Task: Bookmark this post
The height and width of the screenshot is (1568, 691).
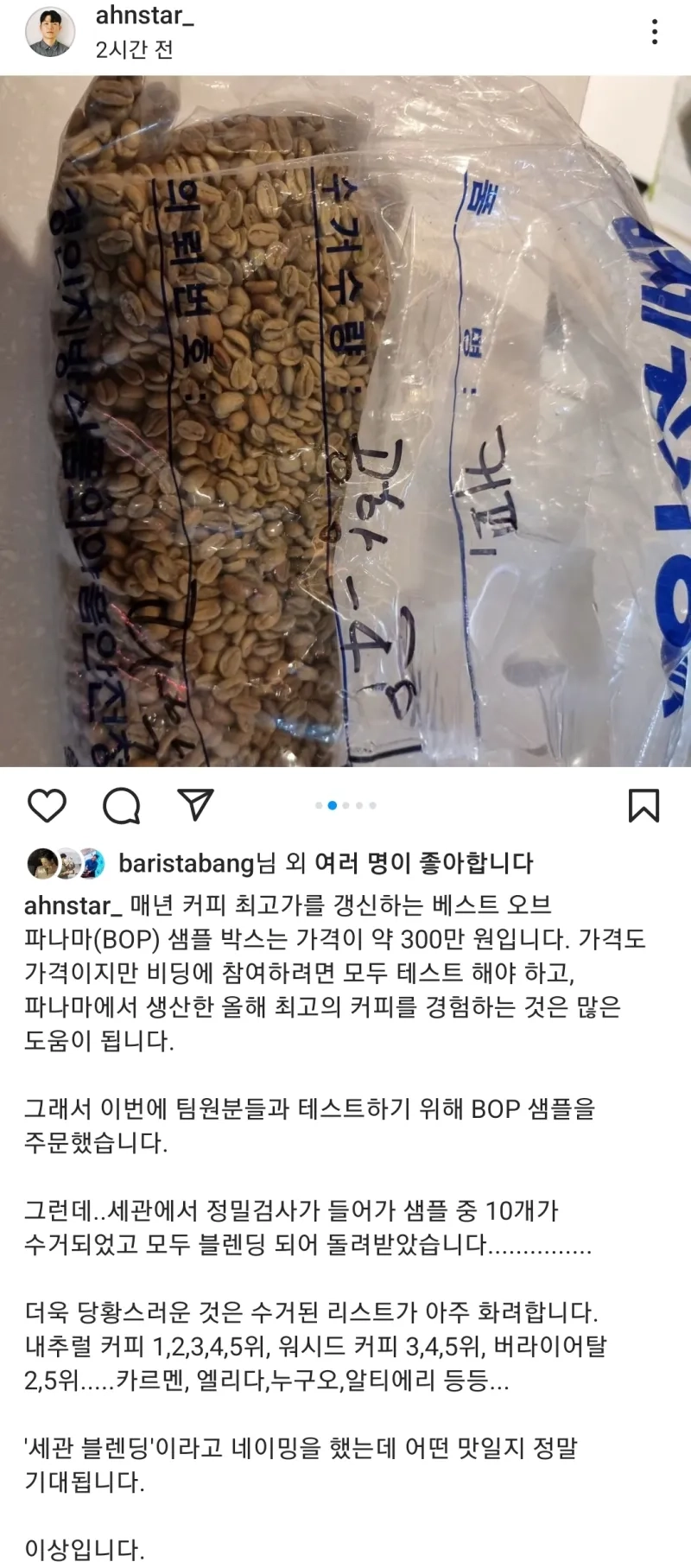Action: pyautogui.click(x=643, y=805)
